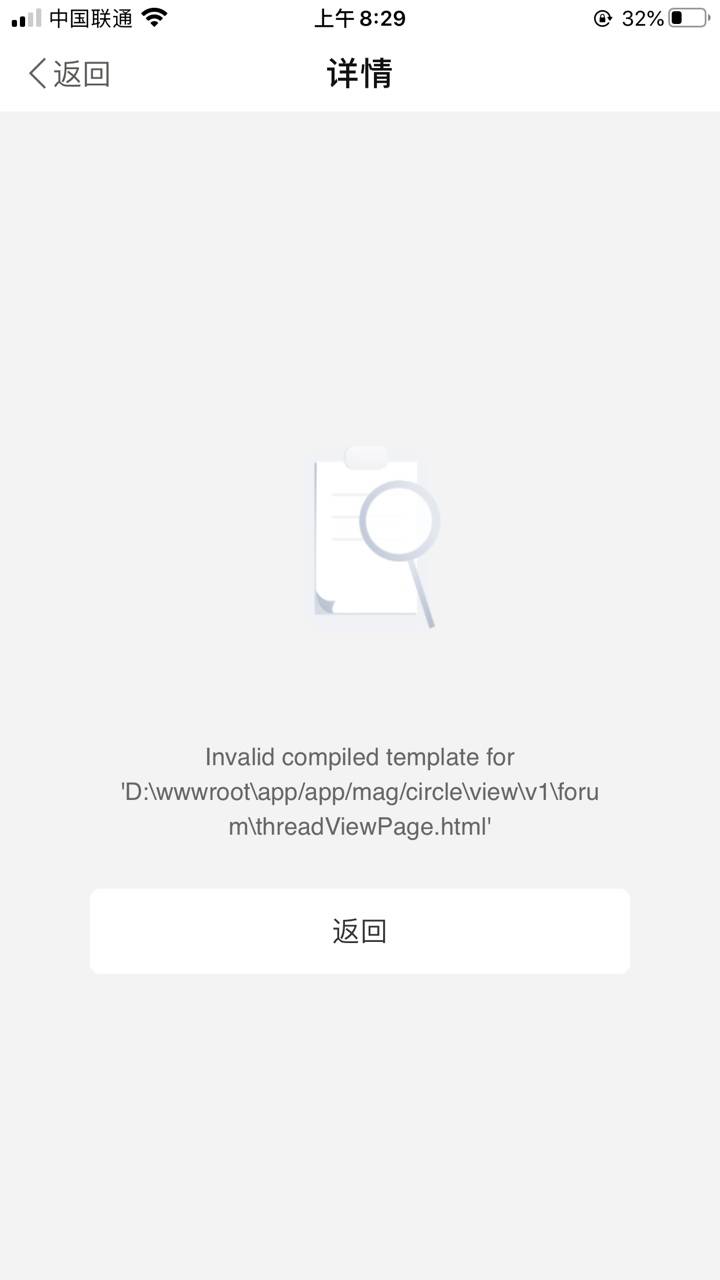Go back using the top-left 返回 arrow

point(68,74)
